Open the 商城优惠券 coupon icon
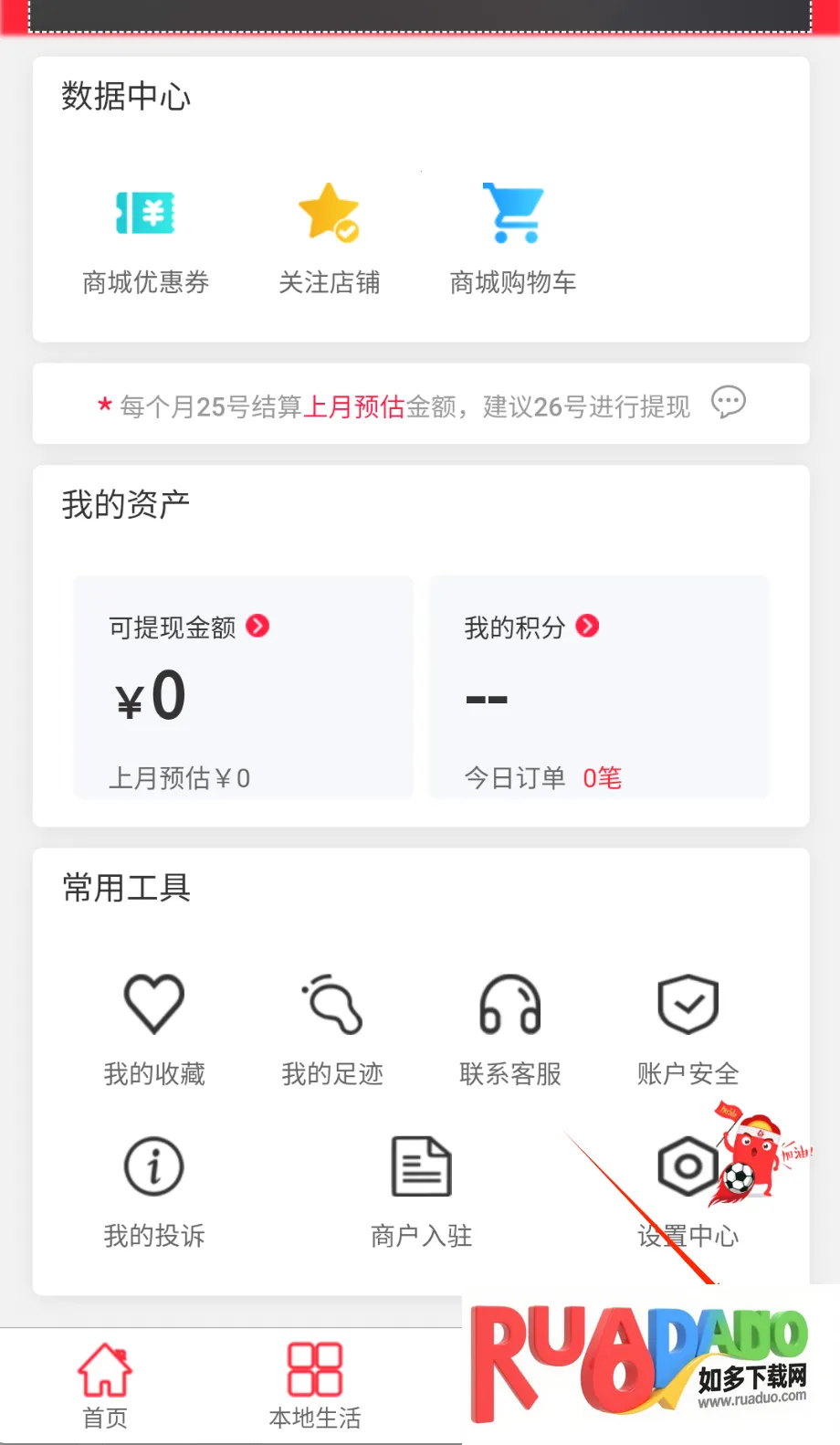Screen dimensions: 840x1445 [x=144, y=212]
